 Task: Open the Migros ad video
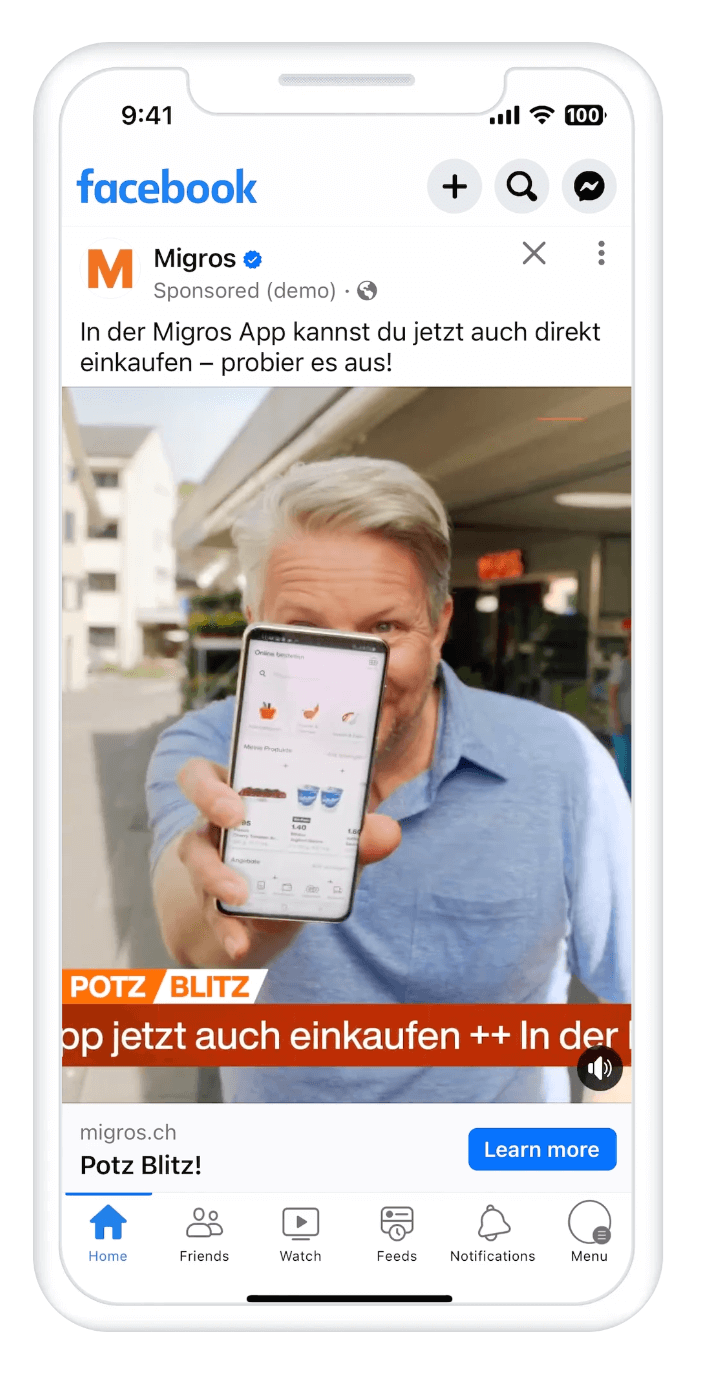tap(346, 700)
